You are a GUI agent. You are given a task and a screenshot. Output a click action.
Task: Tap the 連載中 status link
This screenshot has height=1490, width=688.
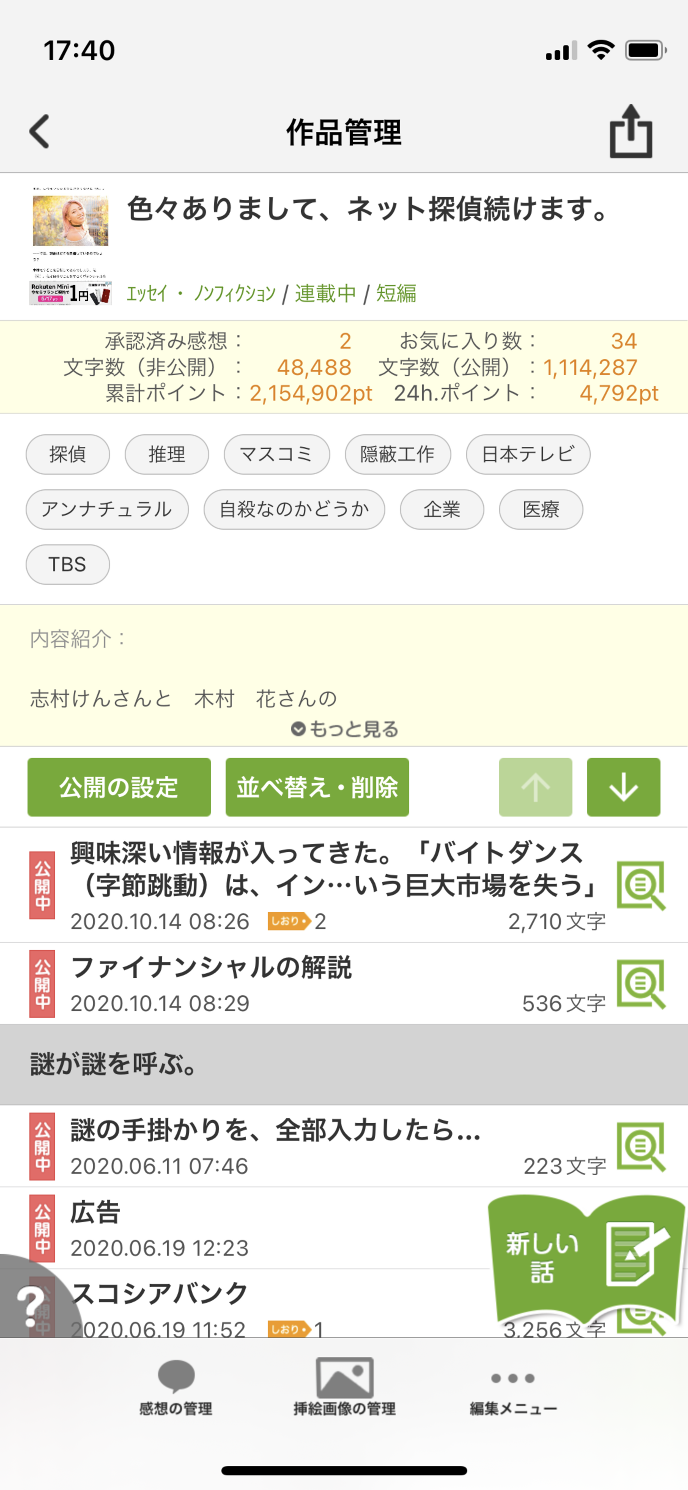(325, 293)
